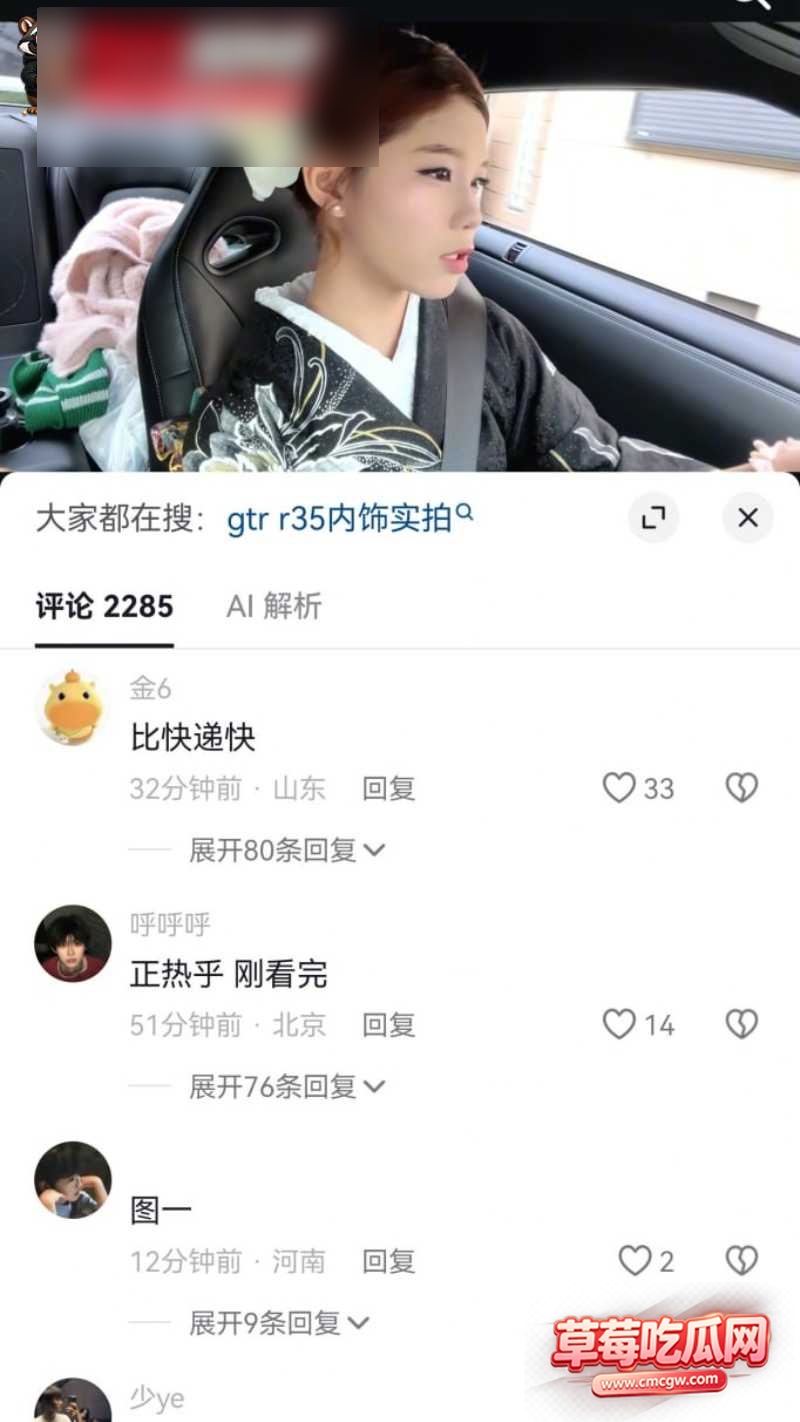Screen dimensions: 800x1422
Task: Dislike the comment from 呼呼呼
Action: 741,1024
